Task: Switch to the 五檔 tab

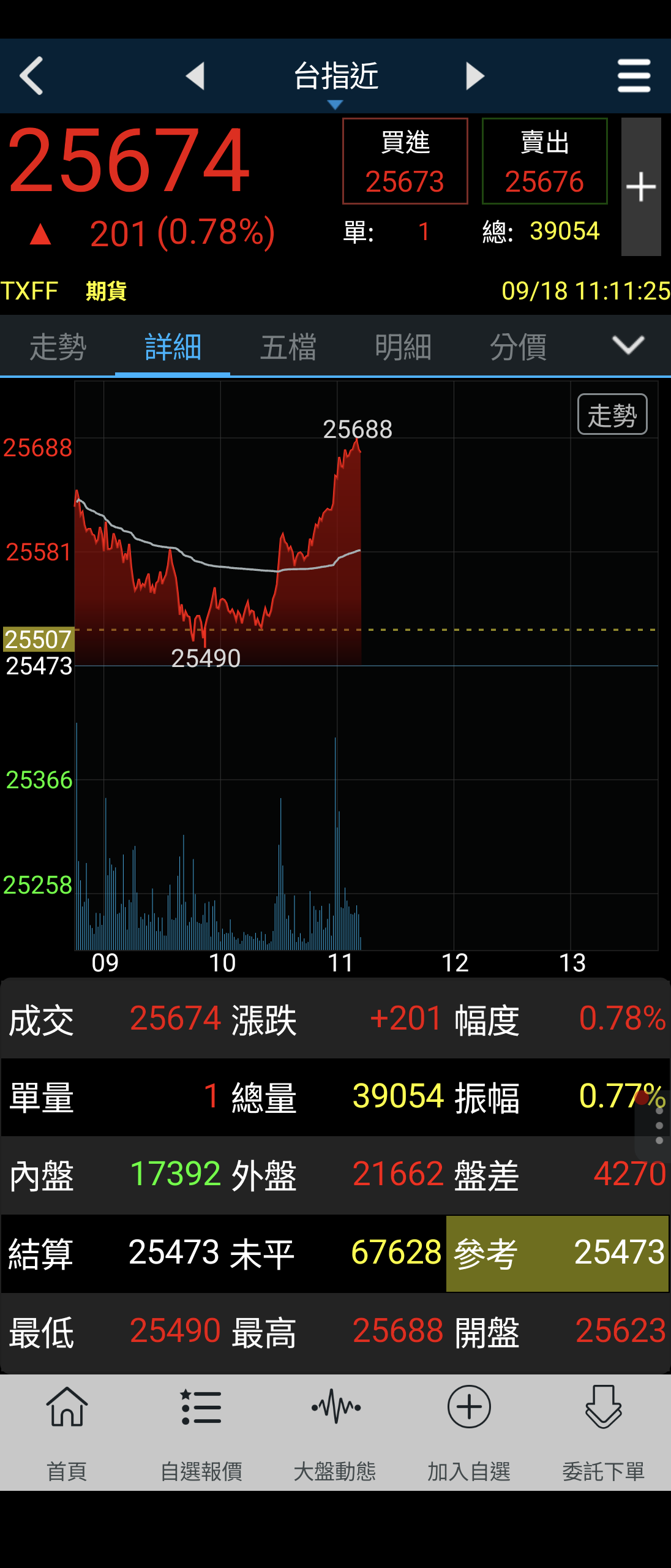Action: point(288,346)
